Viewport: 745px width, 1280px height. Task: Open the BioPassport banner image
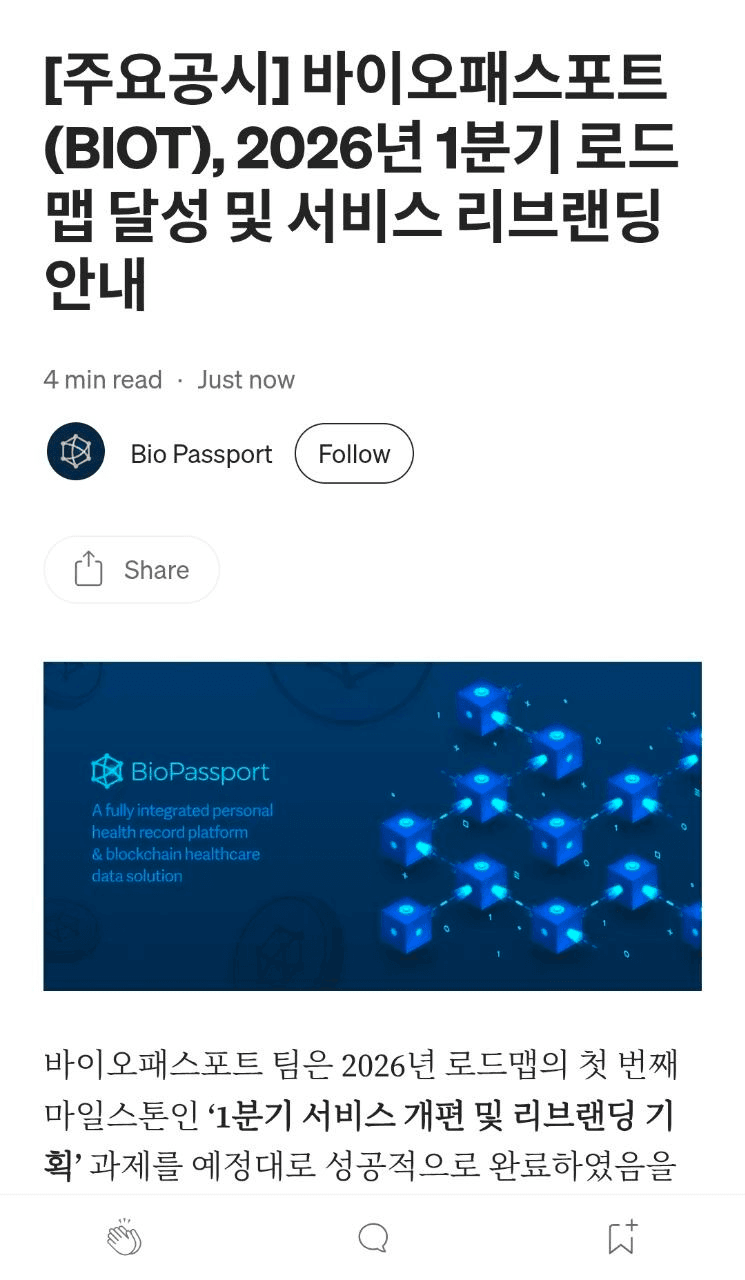372,826
